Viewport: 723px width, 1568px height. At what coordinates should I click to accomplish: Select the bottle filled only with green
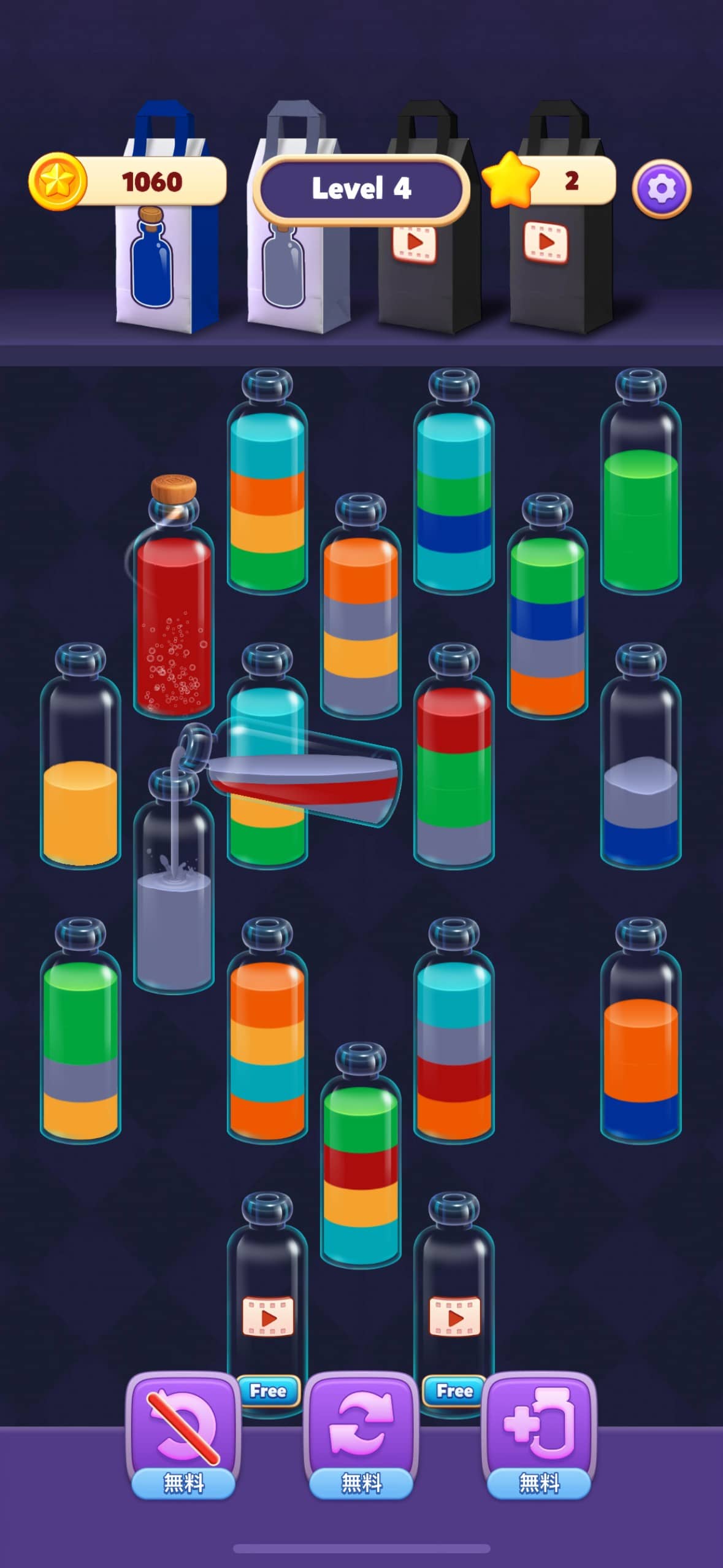tap(640, 480)
